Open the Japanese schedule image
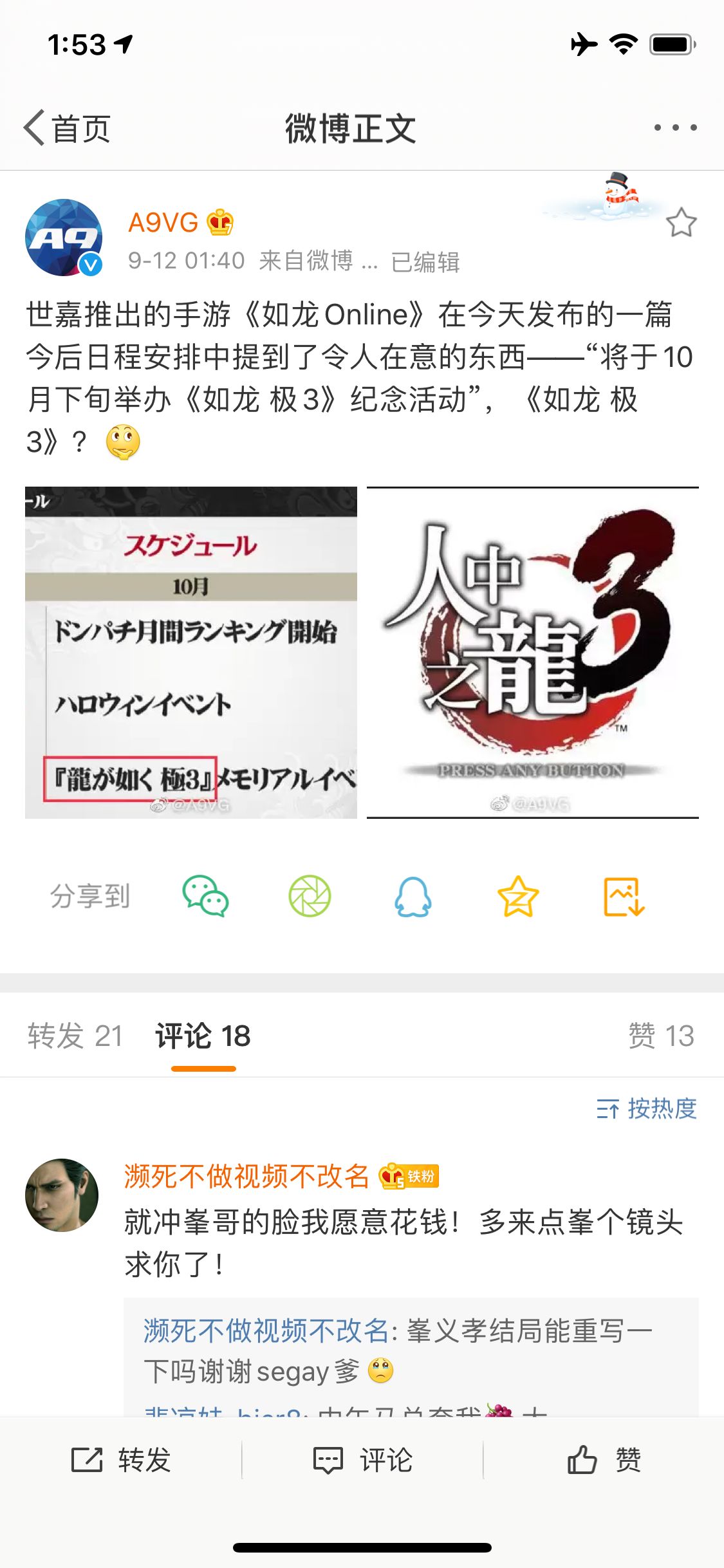This screenshot has height=1568, width=724. (x=191, y=653)
